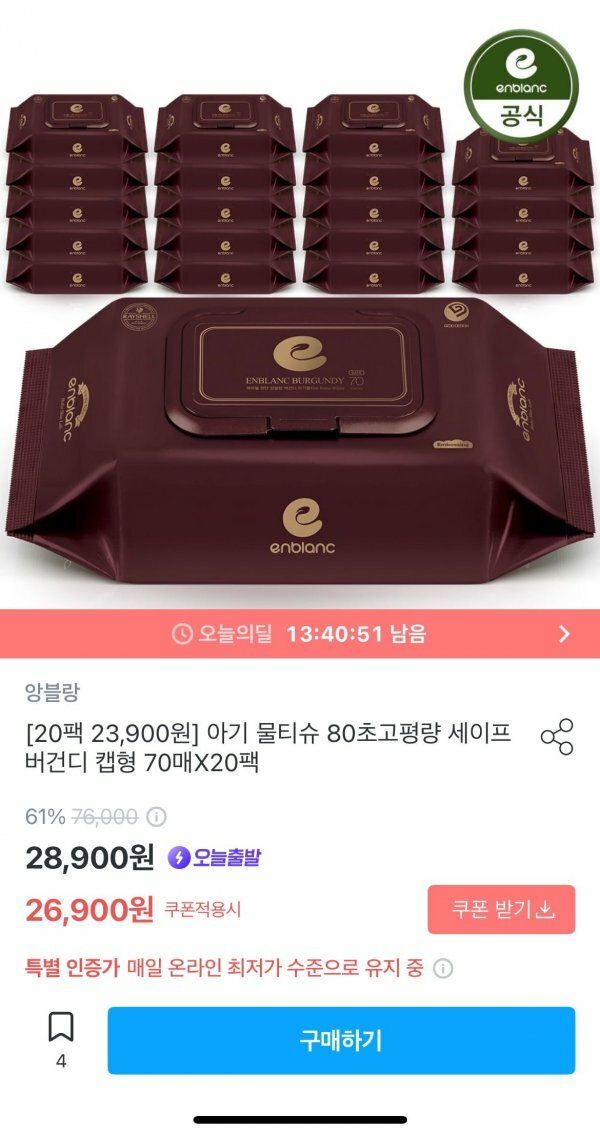View the enblanc product image
Screen dimensions: 600x1136
point(300,304)
